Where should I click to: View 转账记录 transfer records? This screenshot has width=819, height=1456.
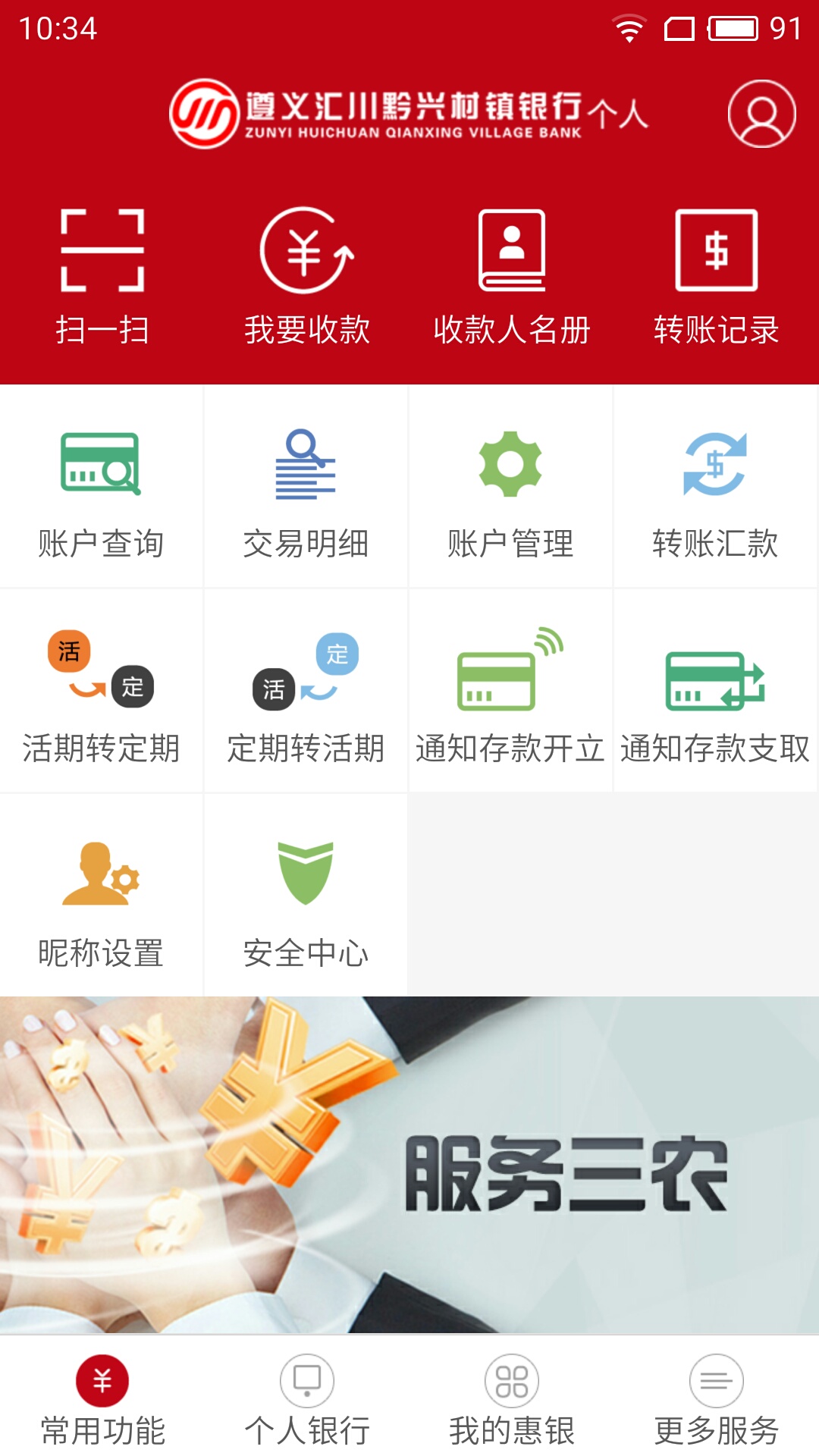(717, 277)
